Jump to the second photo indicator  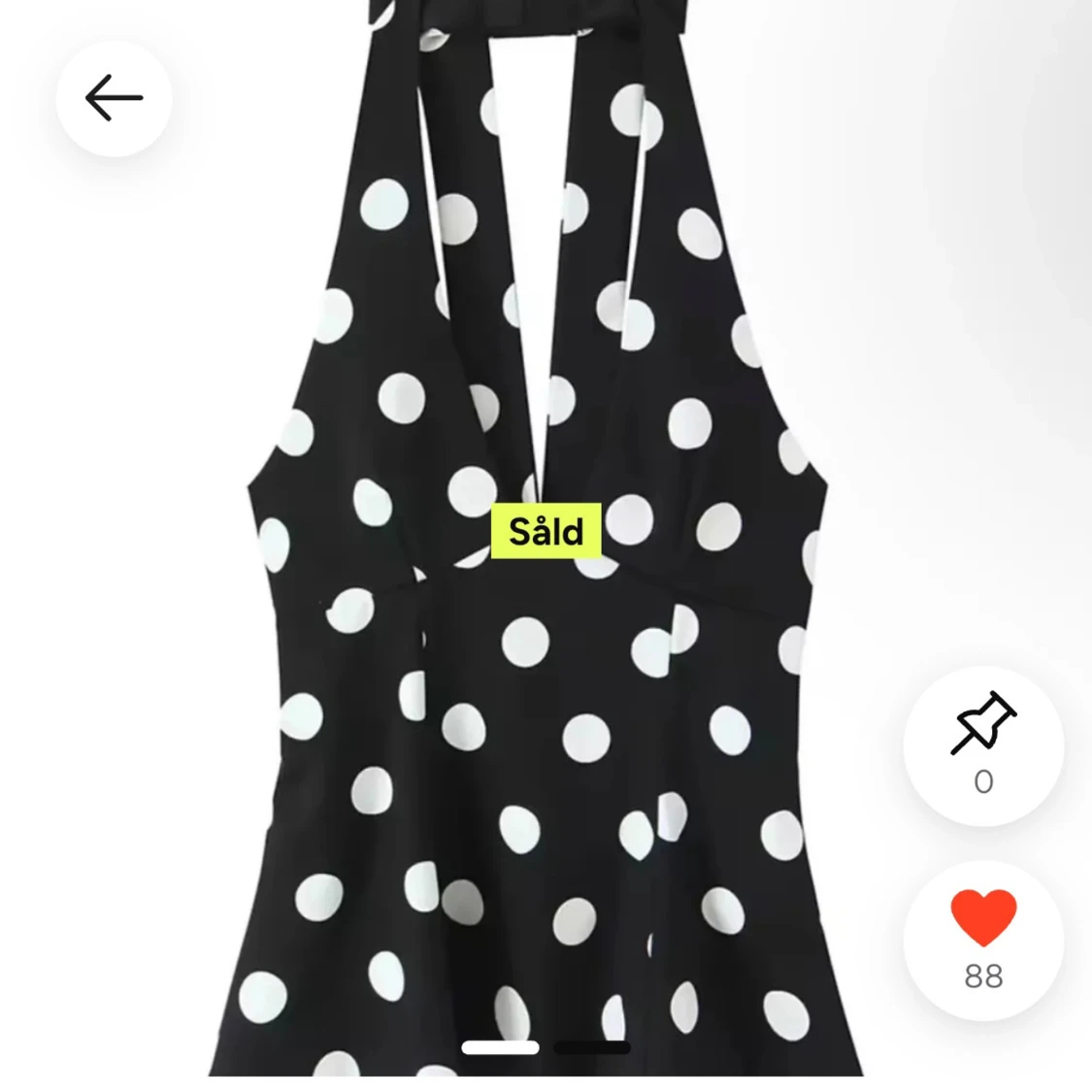(592, 1047)
